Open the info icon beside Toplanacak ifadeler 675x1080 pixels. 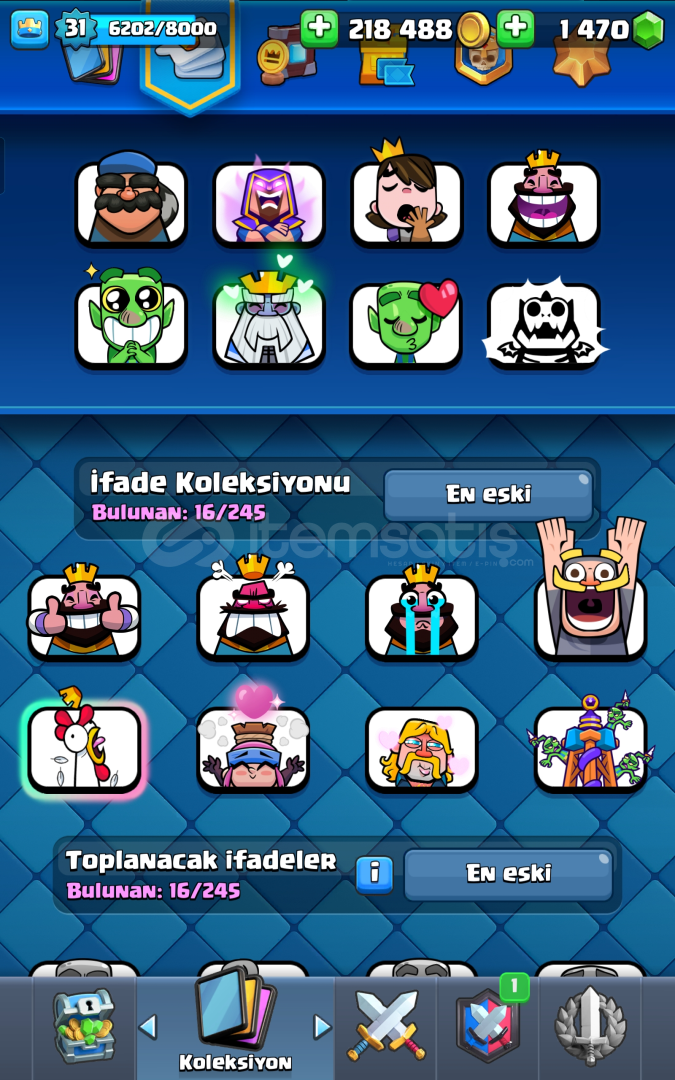pos(375,874)
